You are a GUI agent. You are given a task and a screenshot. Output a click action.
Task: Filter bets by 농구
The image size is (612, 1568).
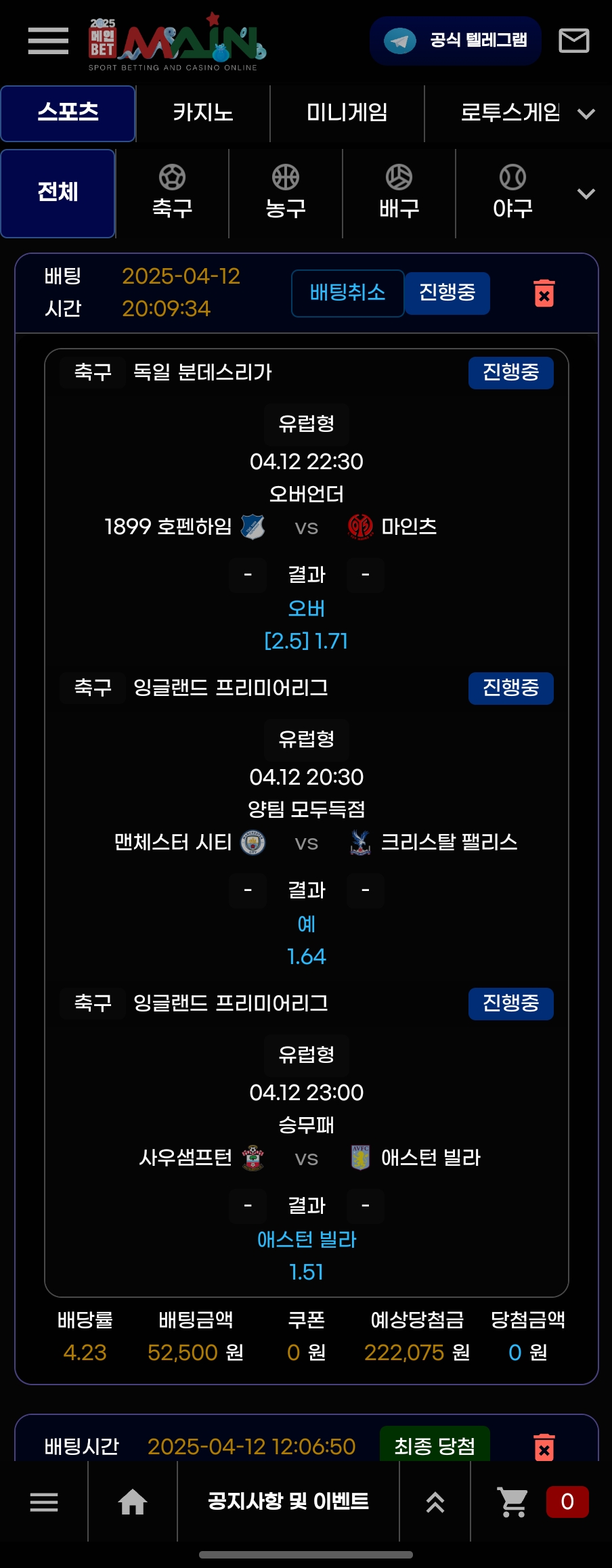tap(286, 193)
